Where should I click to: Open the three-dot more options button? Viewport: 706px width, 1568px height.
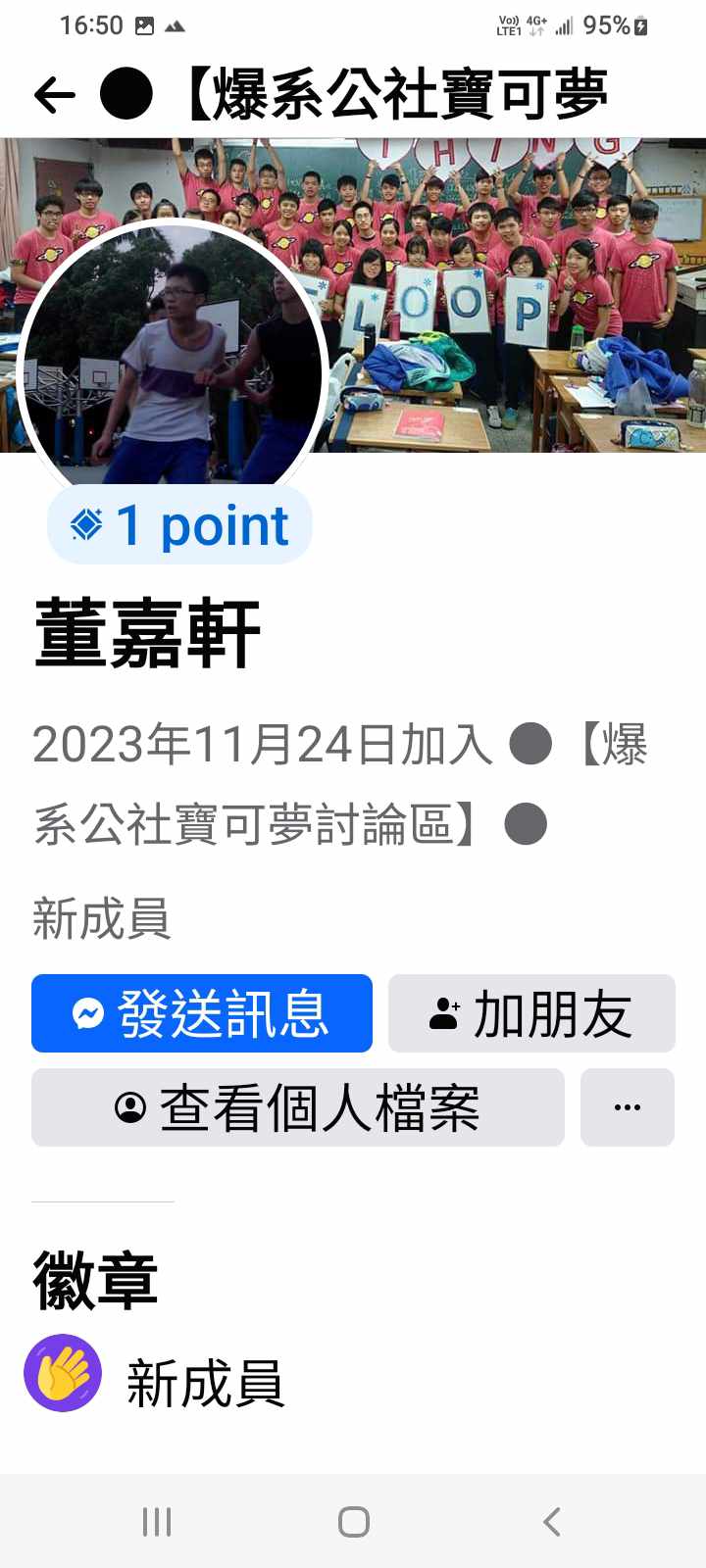click(x=627, y=1107)
